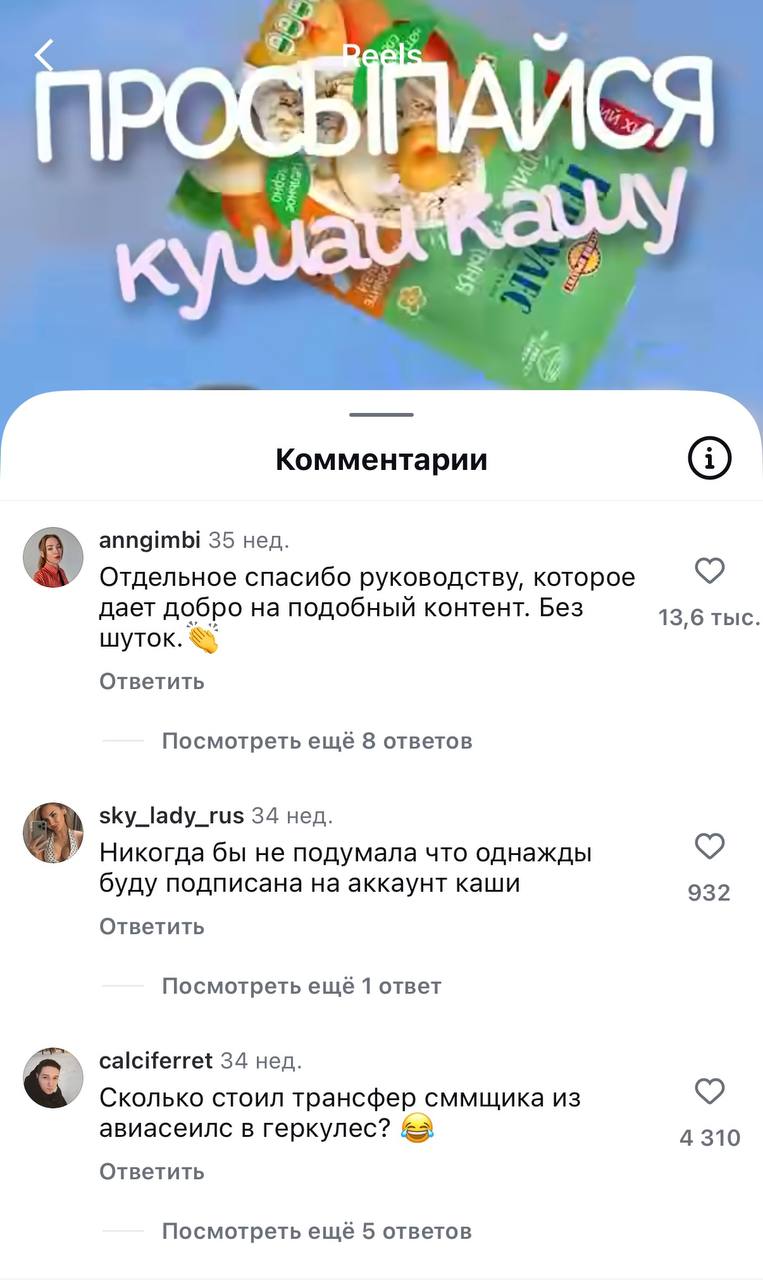Expand the 8 more replies under anngimbi
Screen dimensions: 763x1280
[x=316, y=741]
